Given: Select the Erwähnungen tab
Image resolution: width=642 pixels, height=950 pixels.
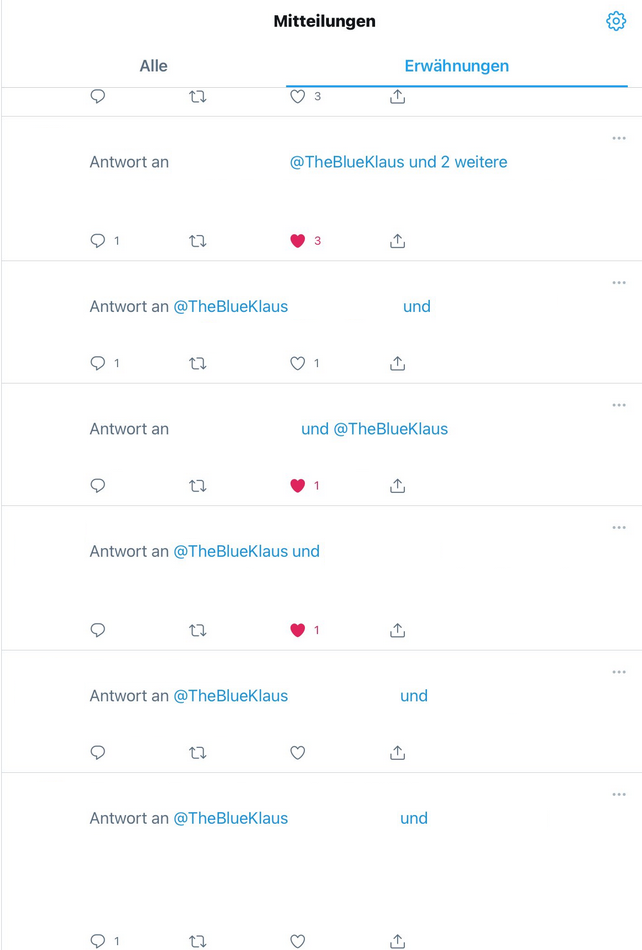Looking at the screenshot, I should [456, 66].
